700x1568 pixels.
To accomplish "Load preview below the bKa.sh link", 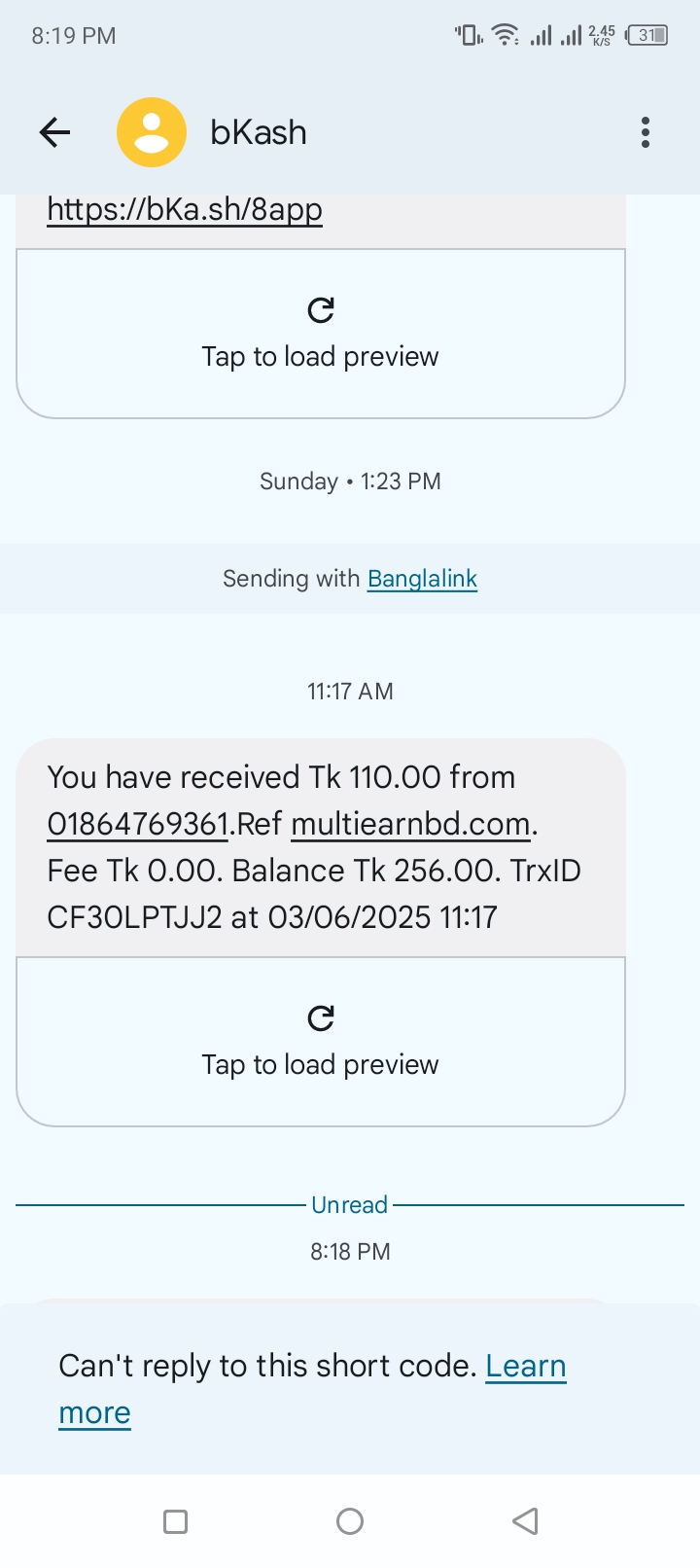I will (x=320, y=334).
